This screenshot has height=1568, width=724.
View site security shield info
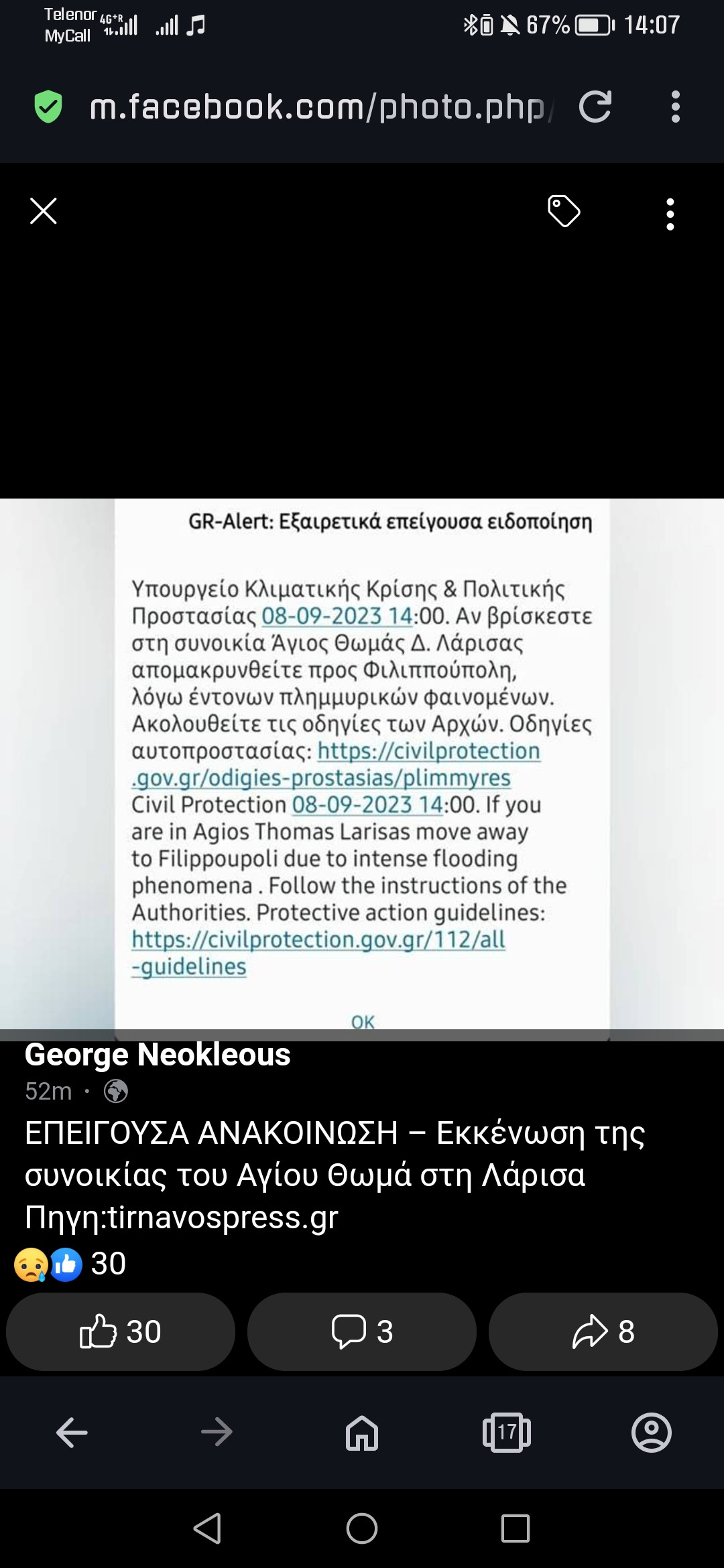(48, 107)
